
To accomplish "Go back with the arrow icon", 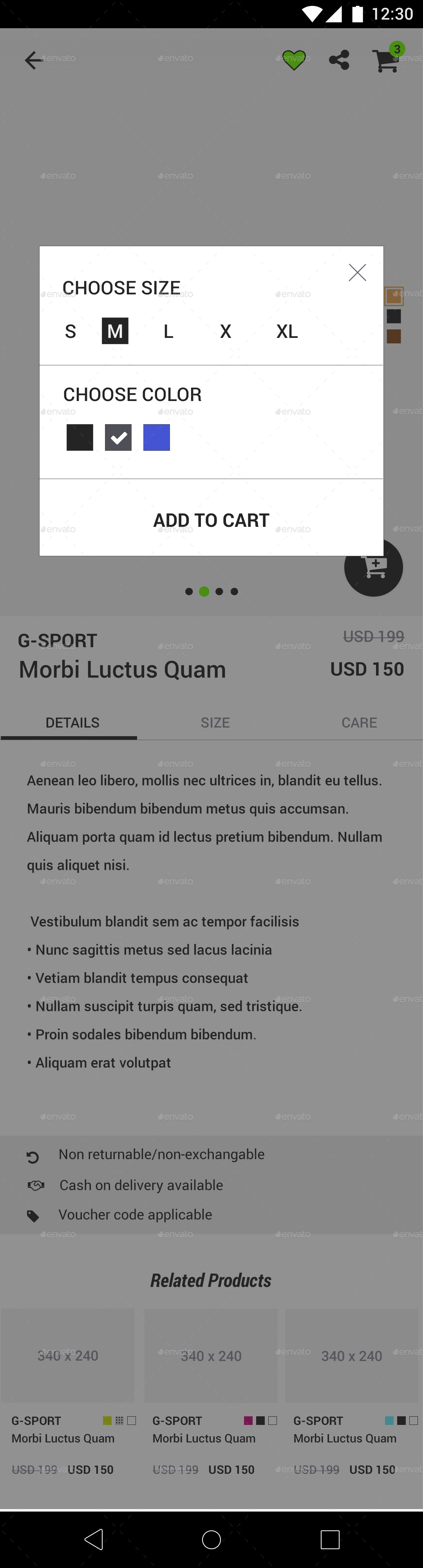I will [34, 60].
